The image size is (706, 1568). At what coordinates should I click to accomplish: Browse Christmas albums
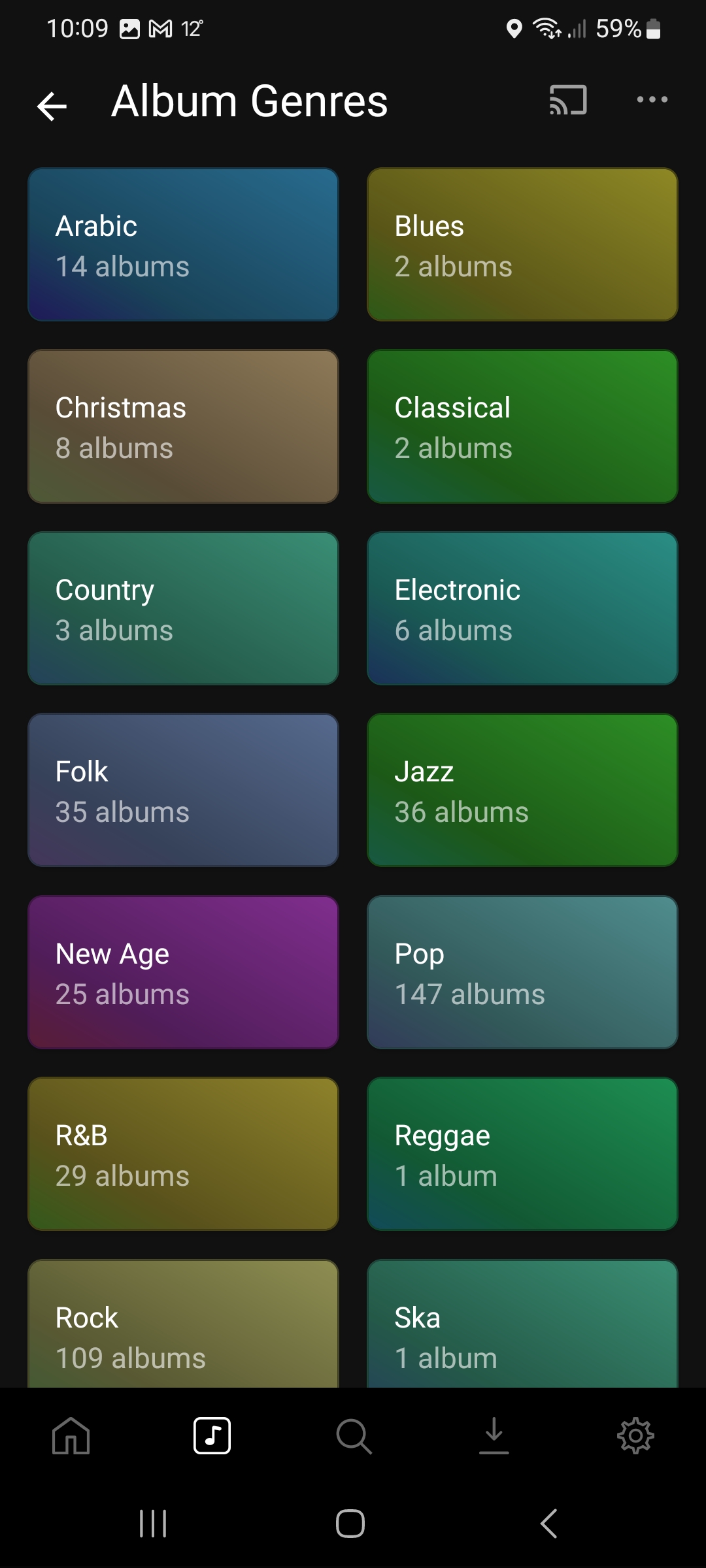click(183, 427)
